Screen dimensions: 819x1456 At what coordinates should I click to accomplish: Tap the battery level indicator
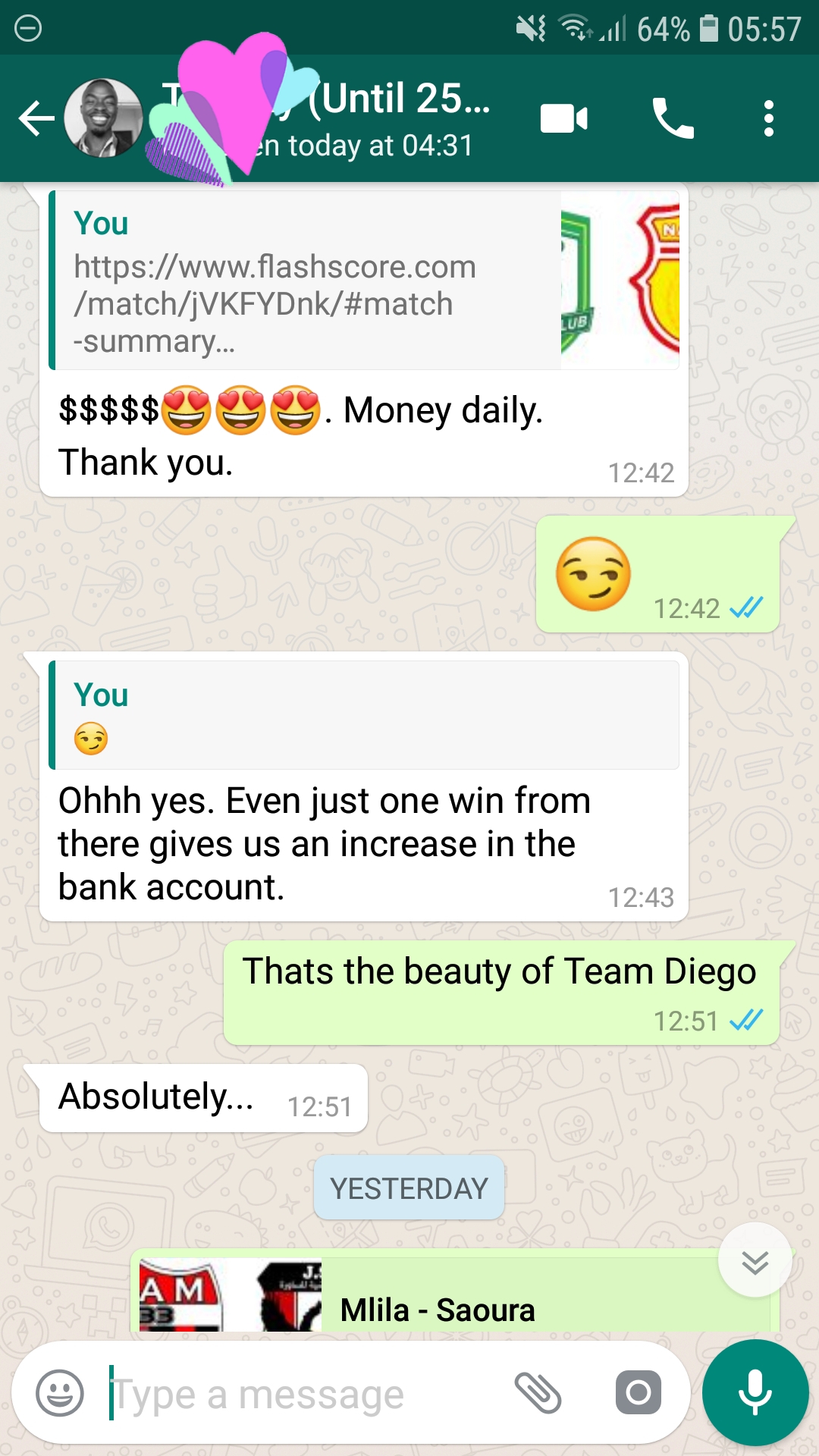point(710,30)
